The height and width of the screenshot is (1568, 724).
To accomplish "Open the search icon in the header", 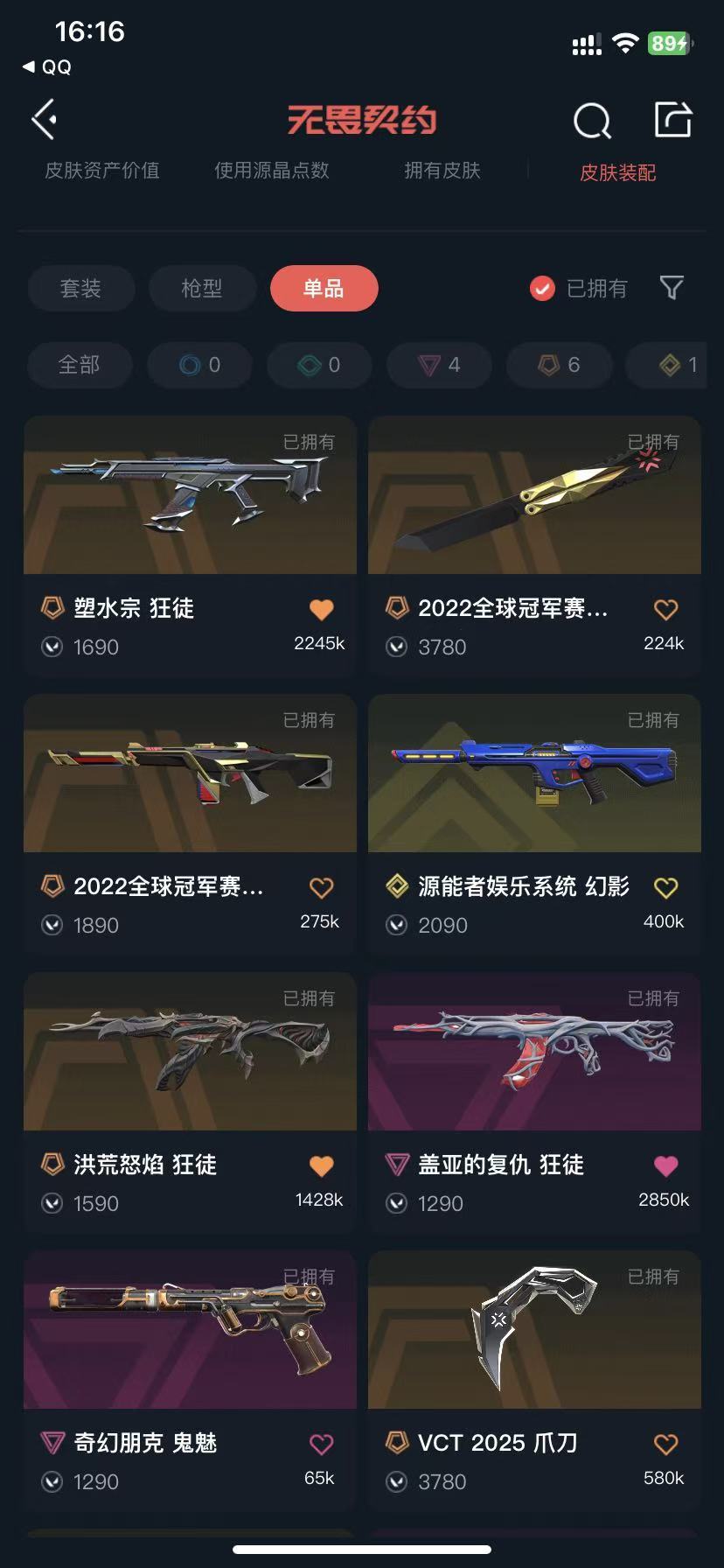I will point(592,122).
